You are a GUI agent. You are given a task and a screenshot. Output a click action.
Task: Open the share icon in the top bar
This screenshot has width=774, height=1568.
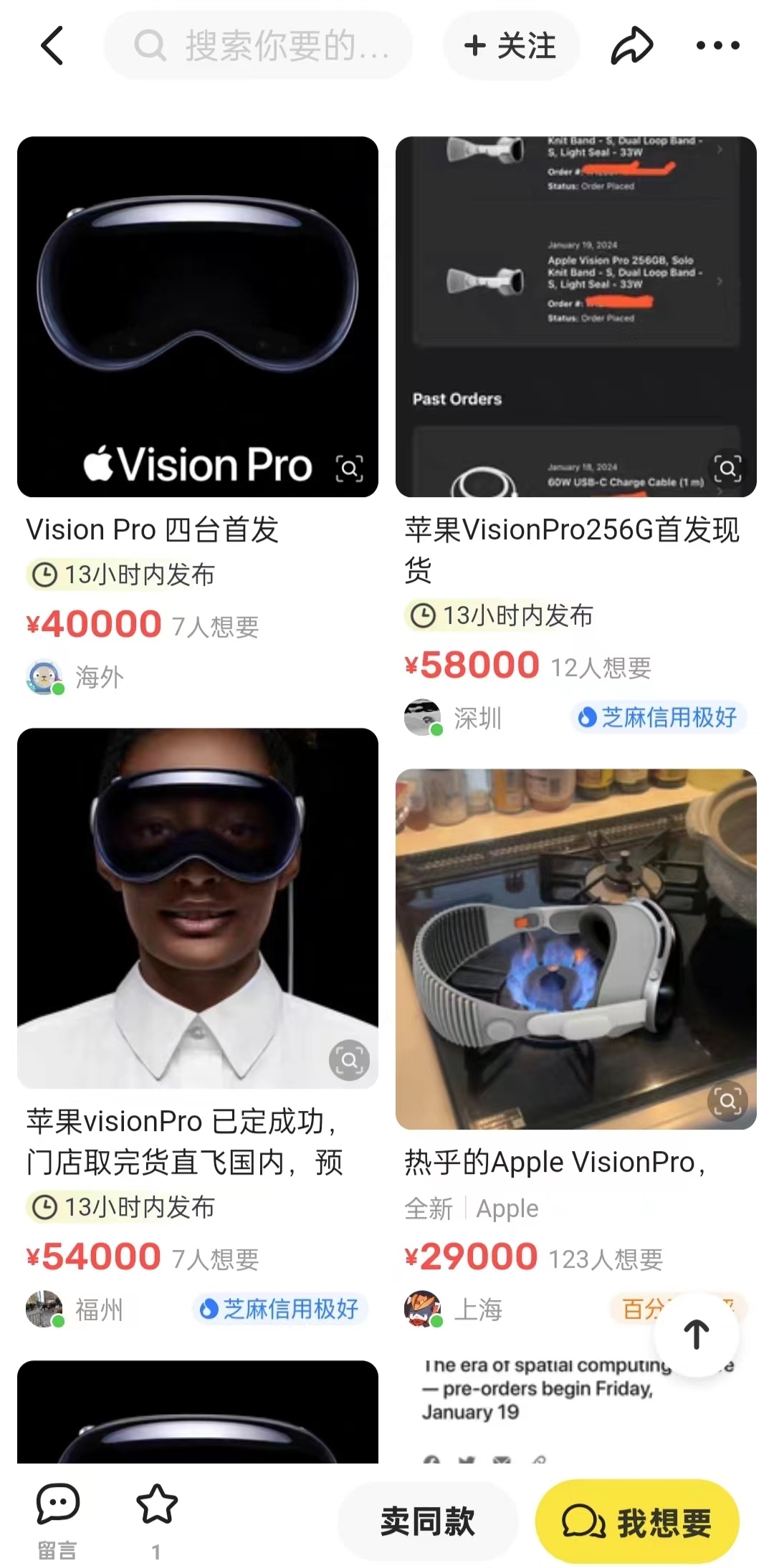[631, 45]
